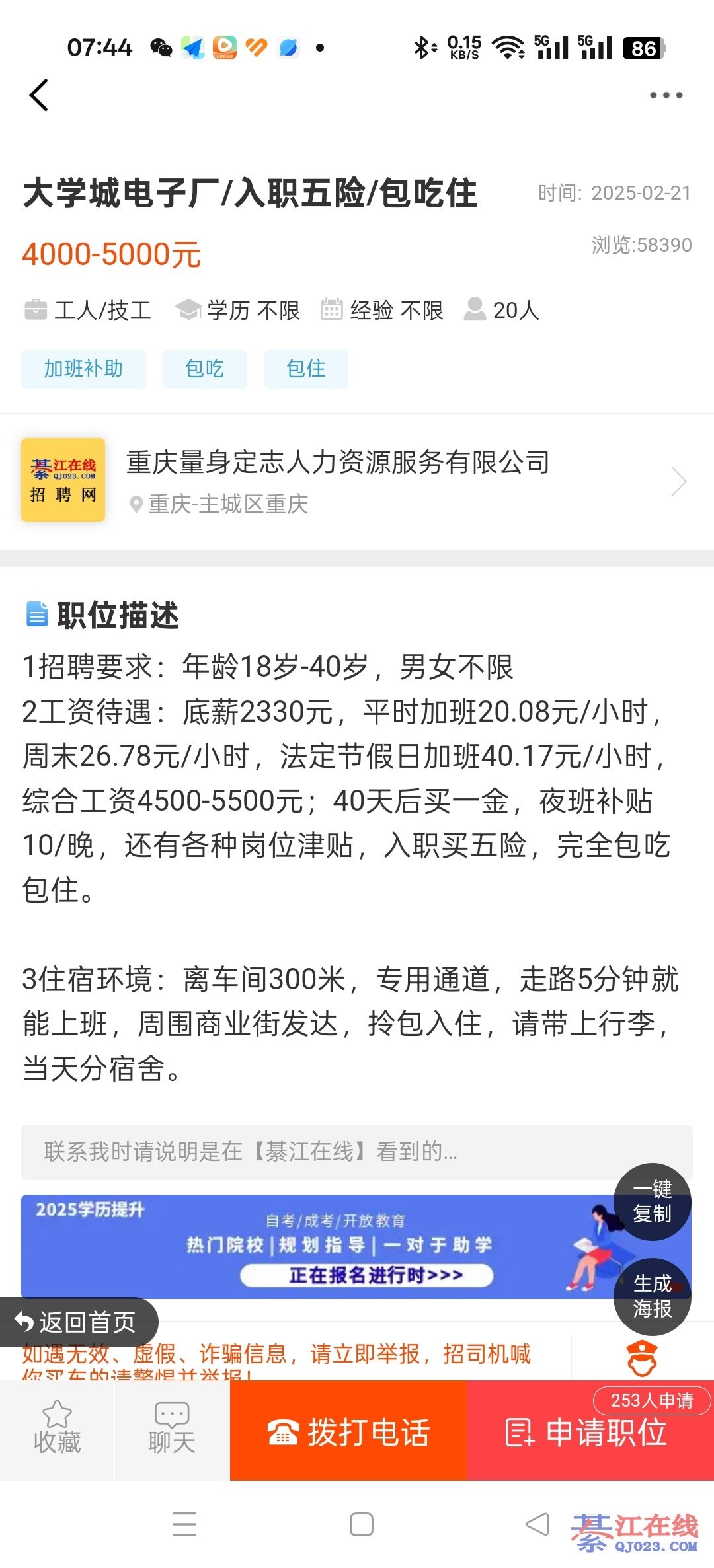Go back using the top-left arrow

pos(40,95)
